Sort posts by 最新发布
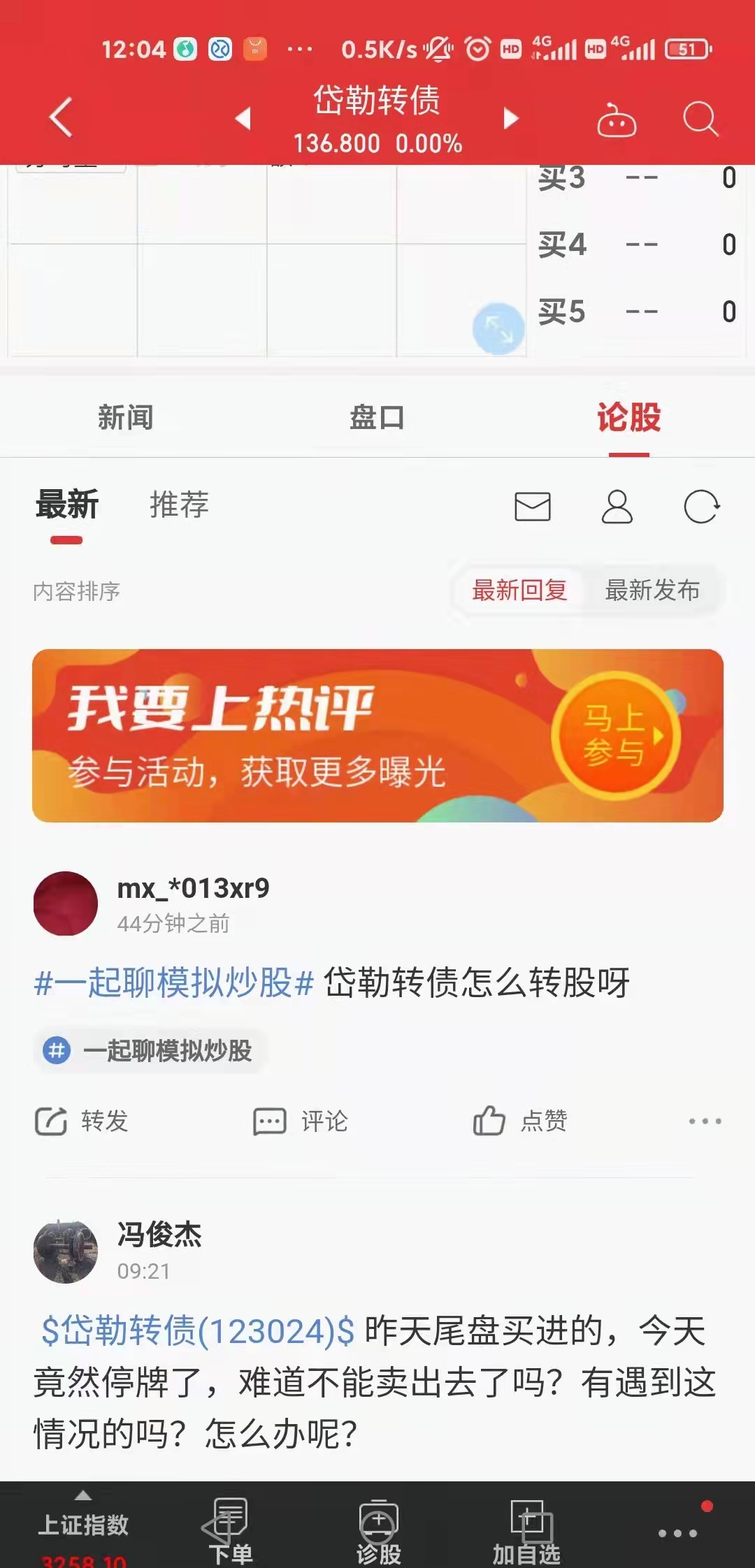Image resolution: width=755 pixels, height=1568 pixels. [652, 590]
